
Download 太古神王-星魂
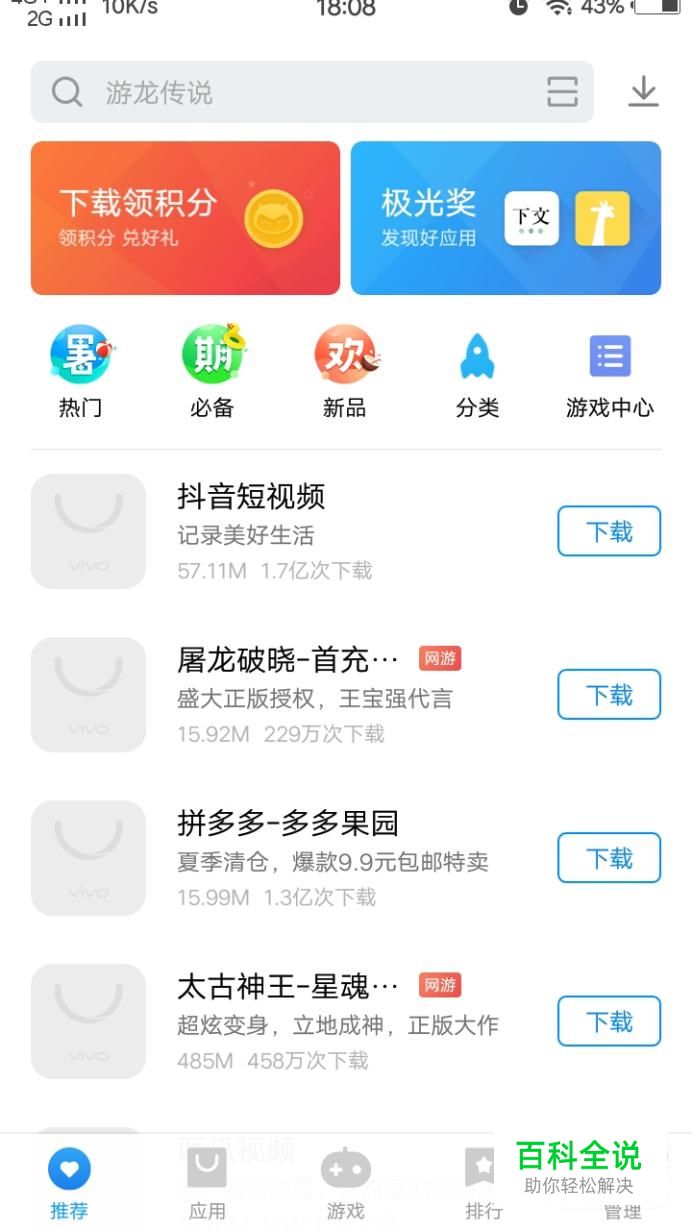(609, 1021)
